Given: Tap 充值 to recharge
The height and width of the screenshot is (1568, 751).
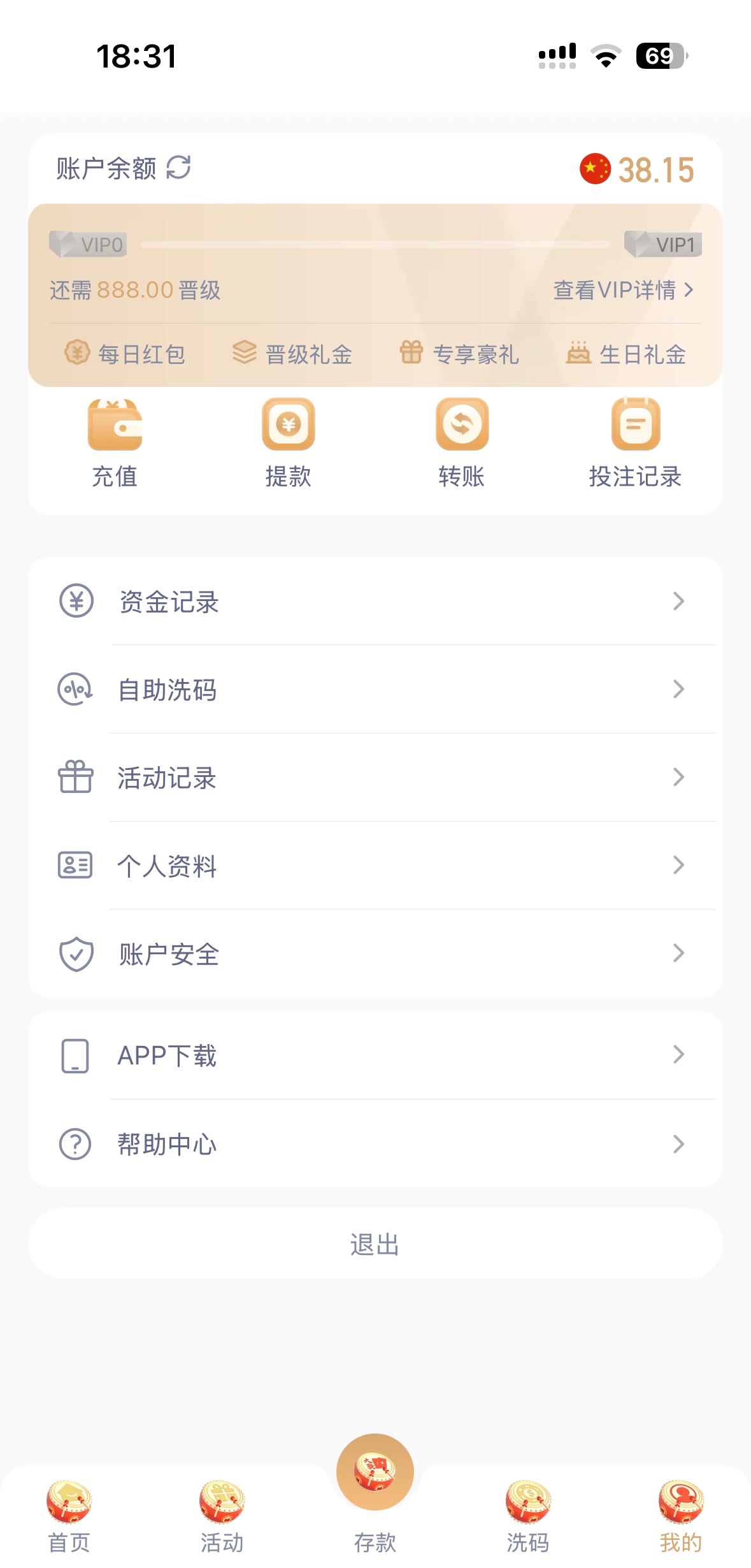Looking at the screenshot, I should click(x=115, y=442).
